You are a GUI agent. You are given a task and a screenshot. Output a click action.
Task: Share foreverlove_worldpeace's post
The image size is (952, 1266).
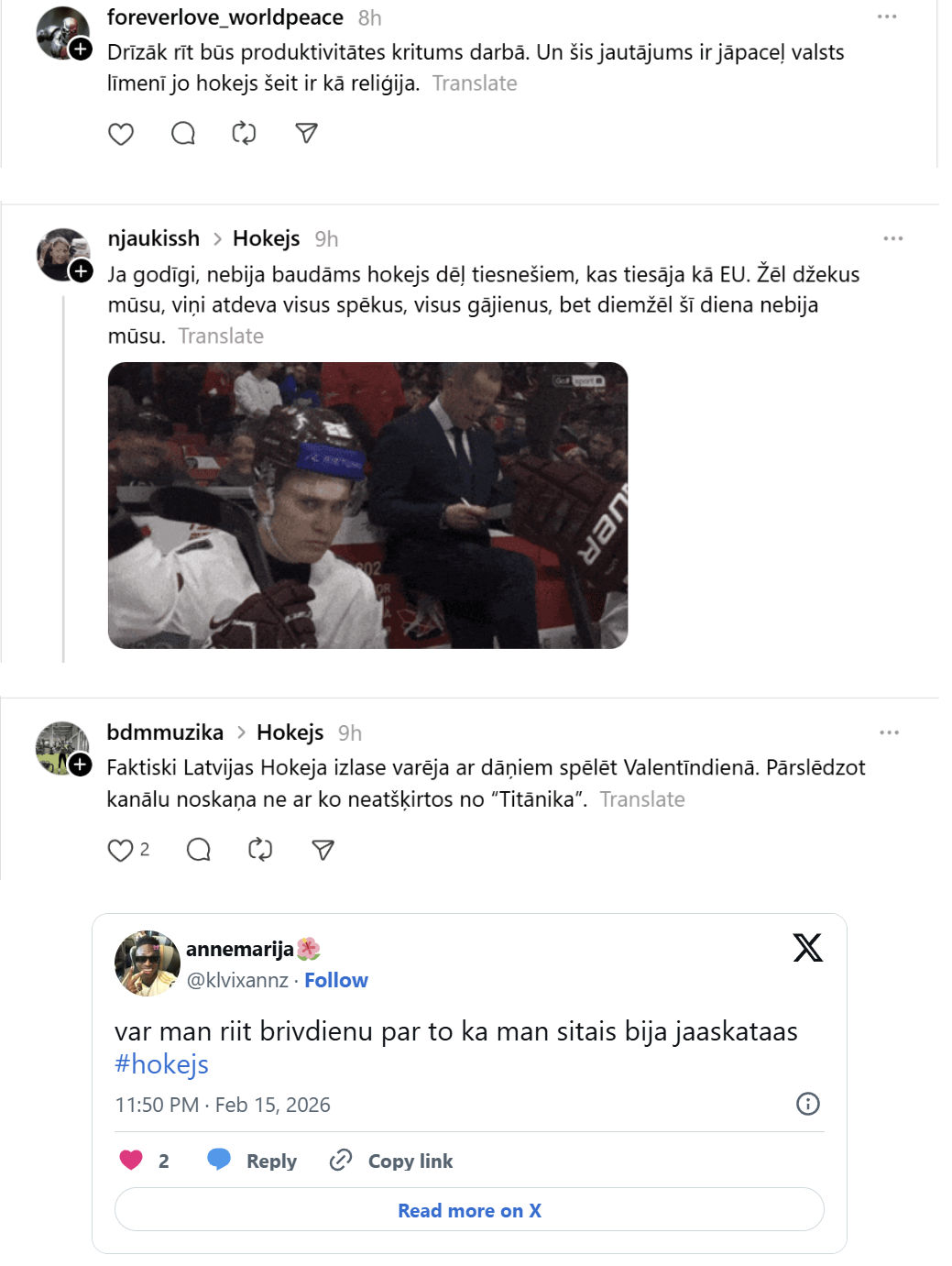[307, 134]
